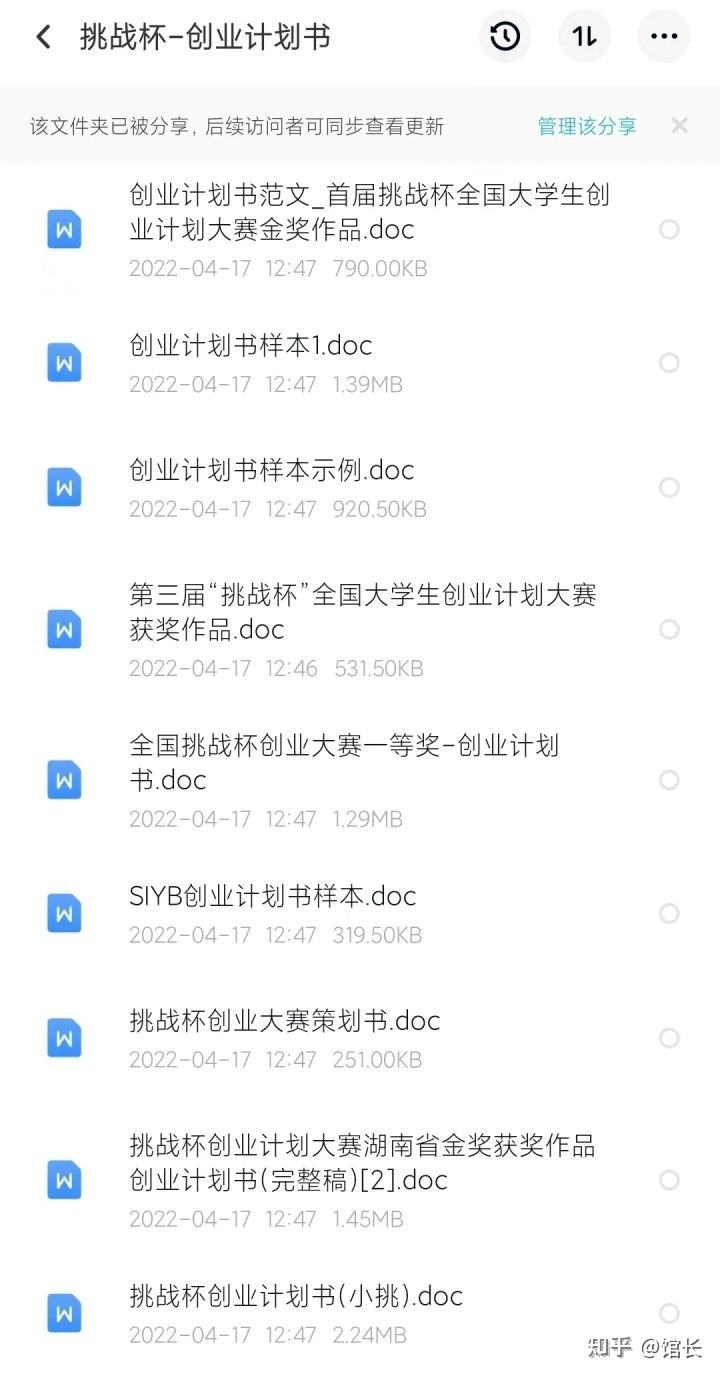This screenshot has height=1378, width=720.
Task: Open 挑战杯创业计划大赛湖南省金奖获奖作品 document
Action: [x=360, y=1163]
